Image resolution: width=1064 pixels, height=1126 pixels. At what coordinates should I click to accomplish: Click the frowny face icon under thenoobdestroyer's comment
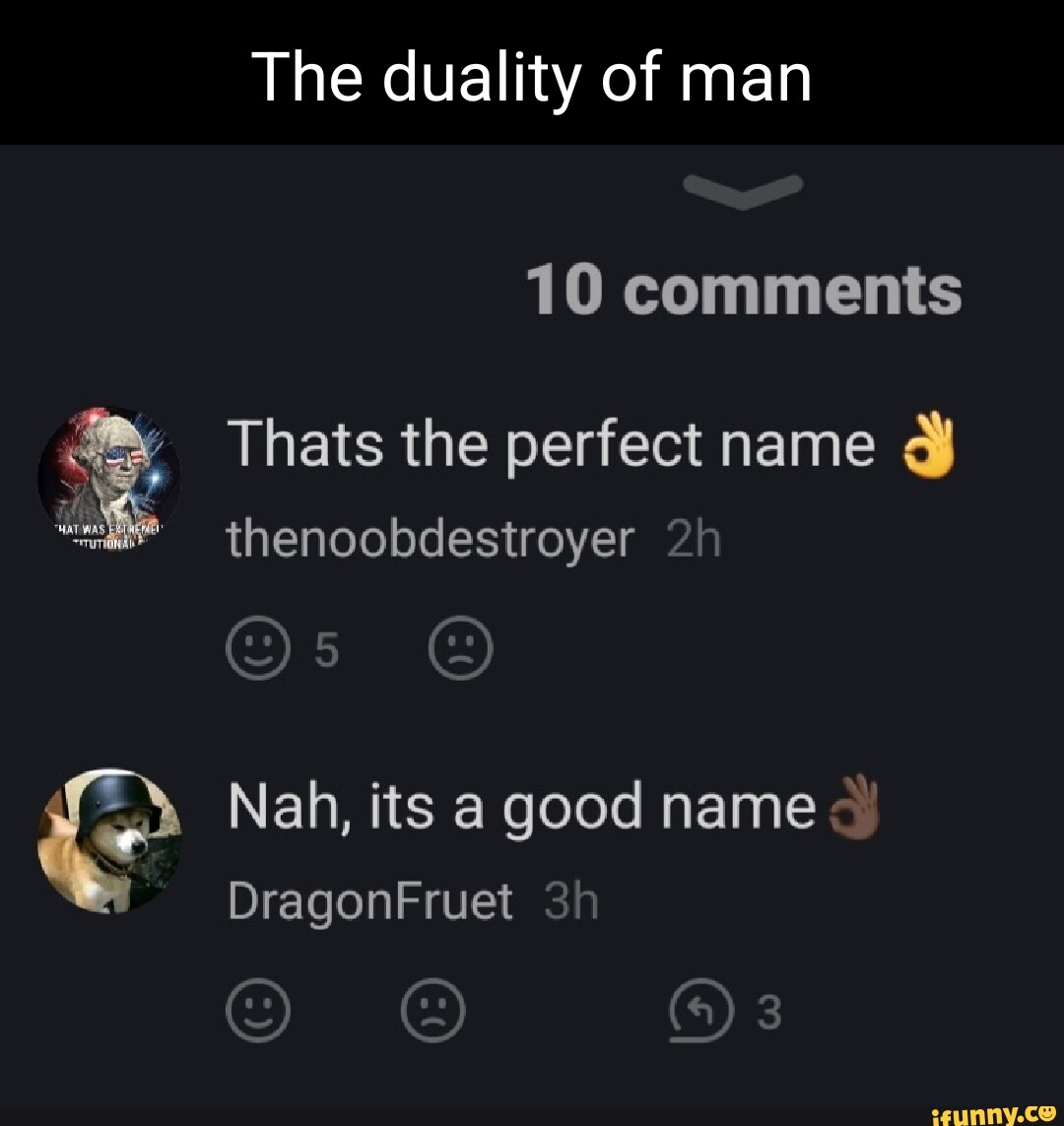pyautogui.click(x=462, y=648)
